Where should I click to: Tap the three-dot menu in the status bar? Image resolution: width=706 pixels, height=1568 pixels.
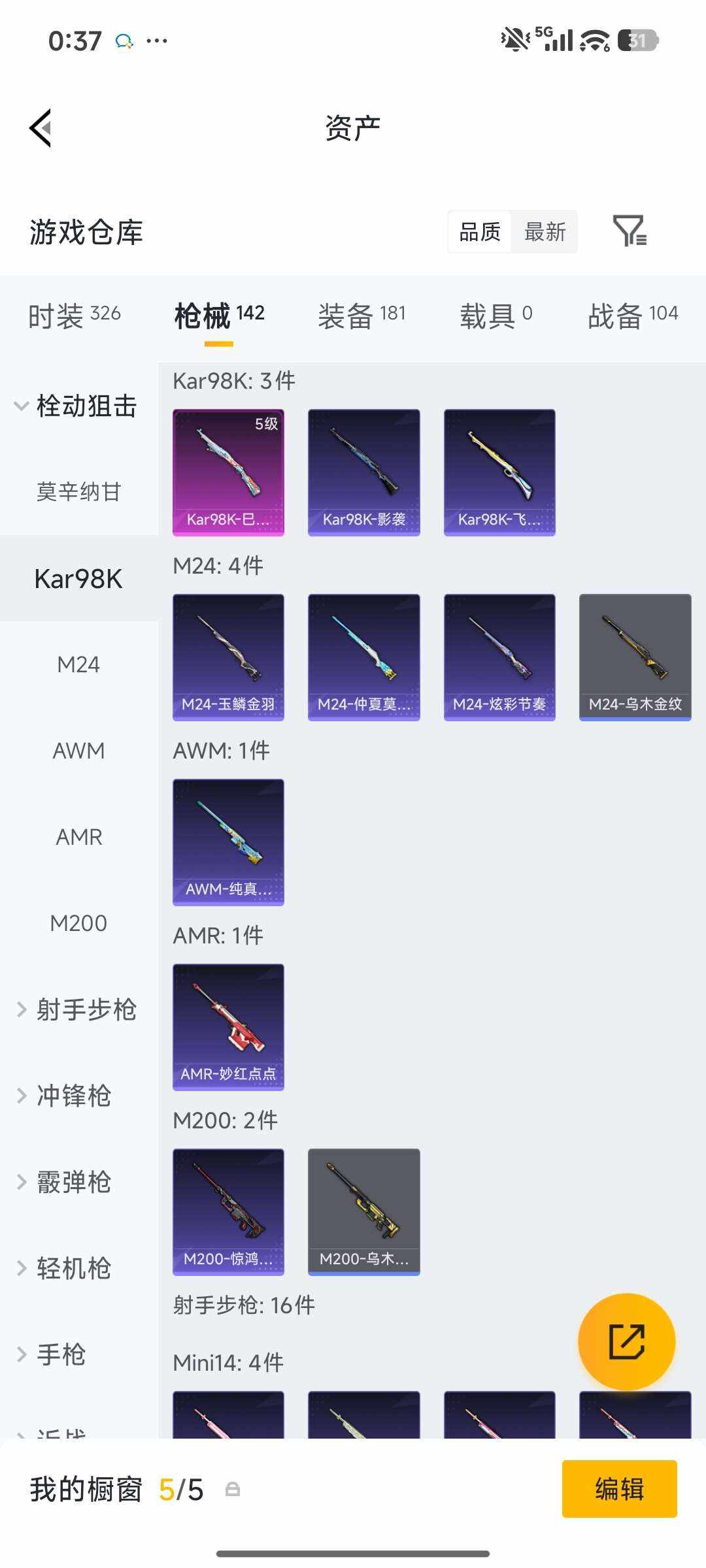[x=157, y=41]
